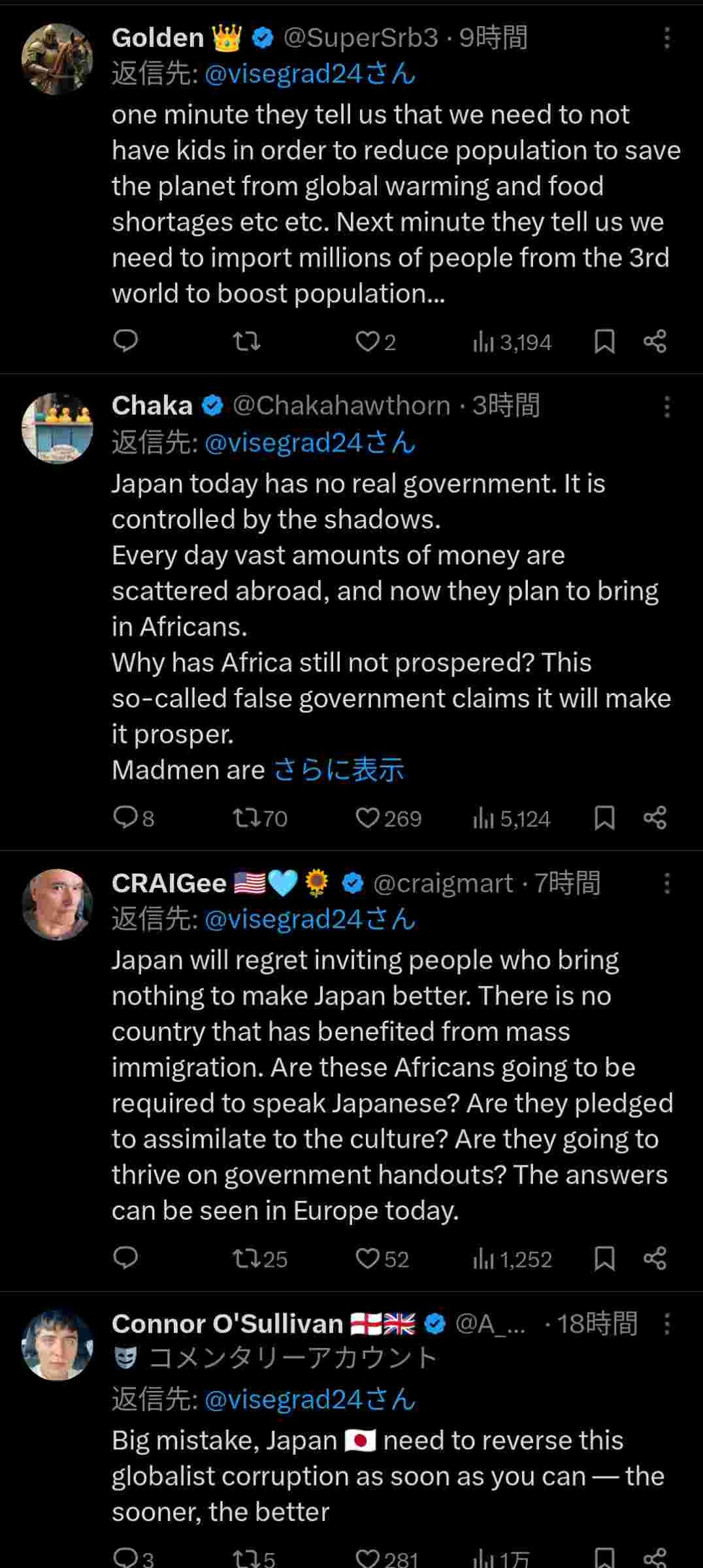Share Golden's reply
Image resolution: width=703 pixels, height=1568 pixels.
pyautogui.click(x=655, y=342)
